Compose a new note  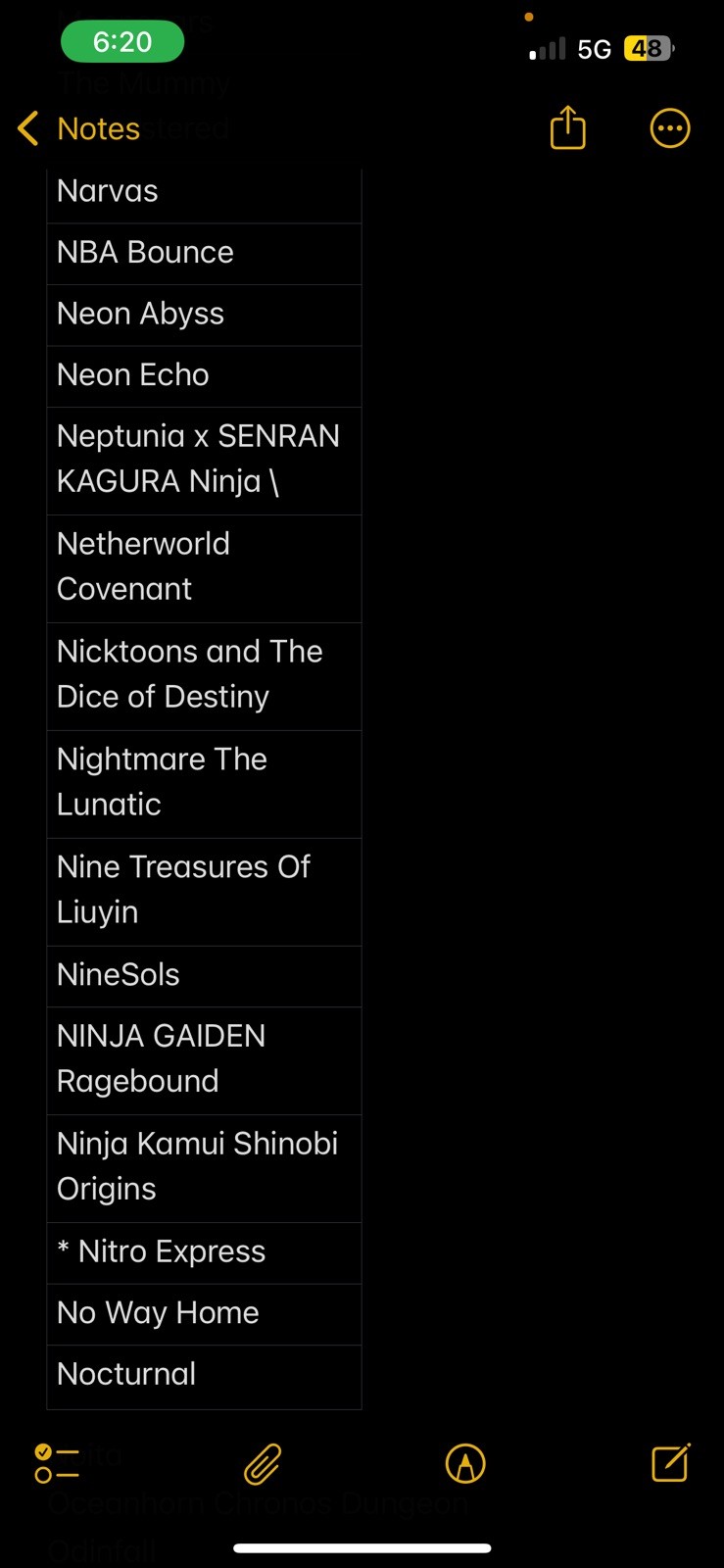pos(671,1462)
